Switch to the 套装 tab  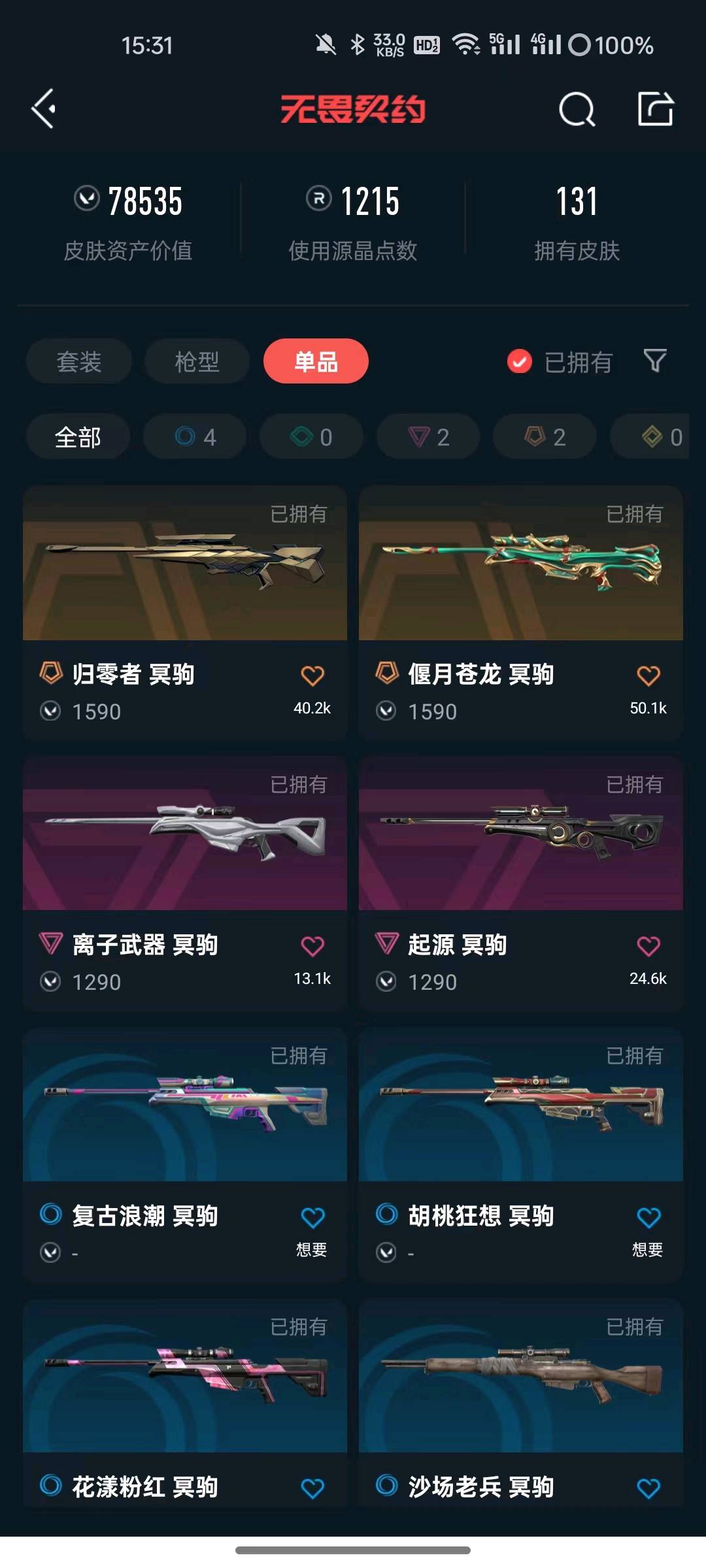coord(79,361)
